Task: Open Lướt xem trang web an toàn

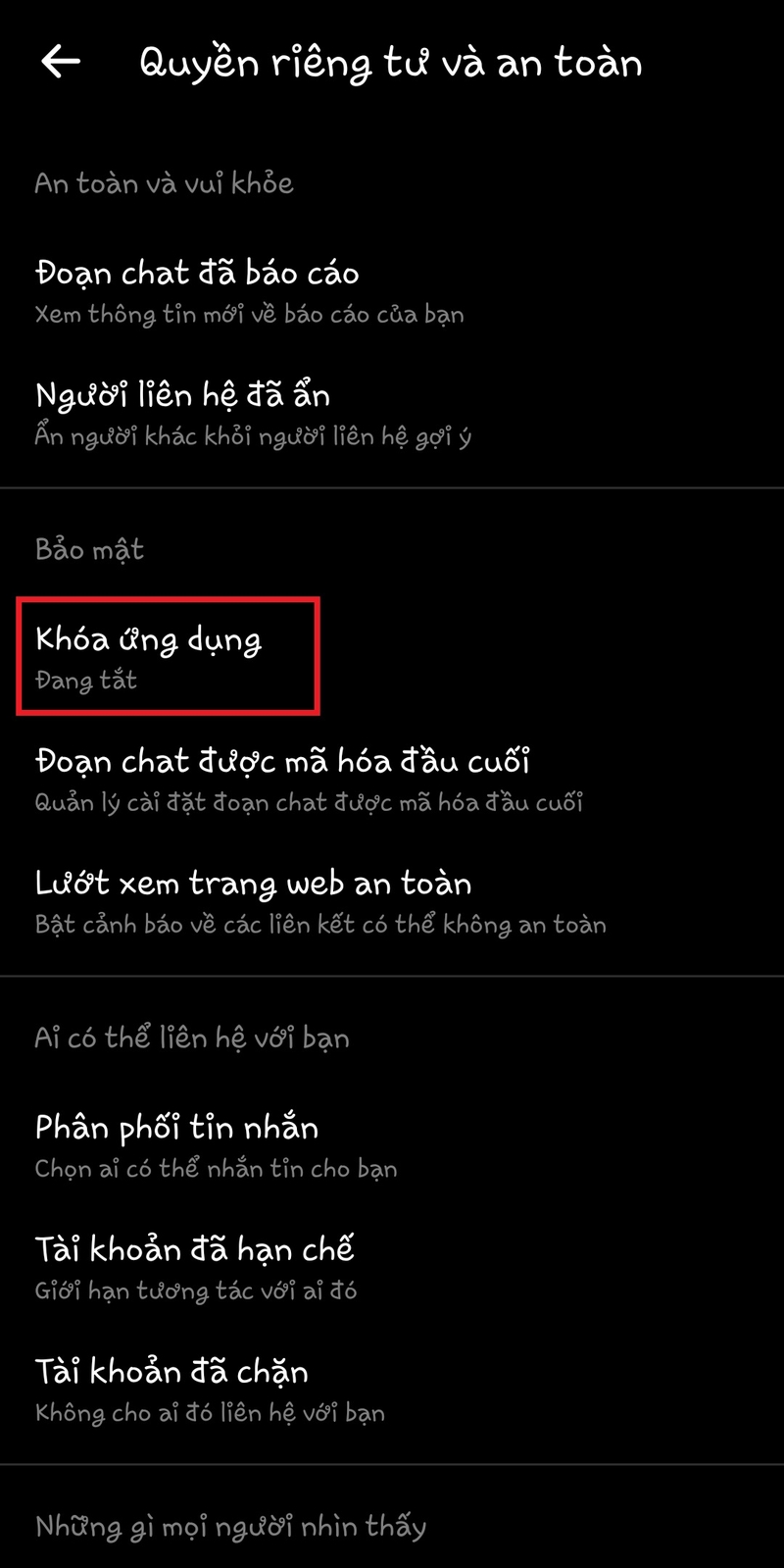Action: (x=252, y=883)
